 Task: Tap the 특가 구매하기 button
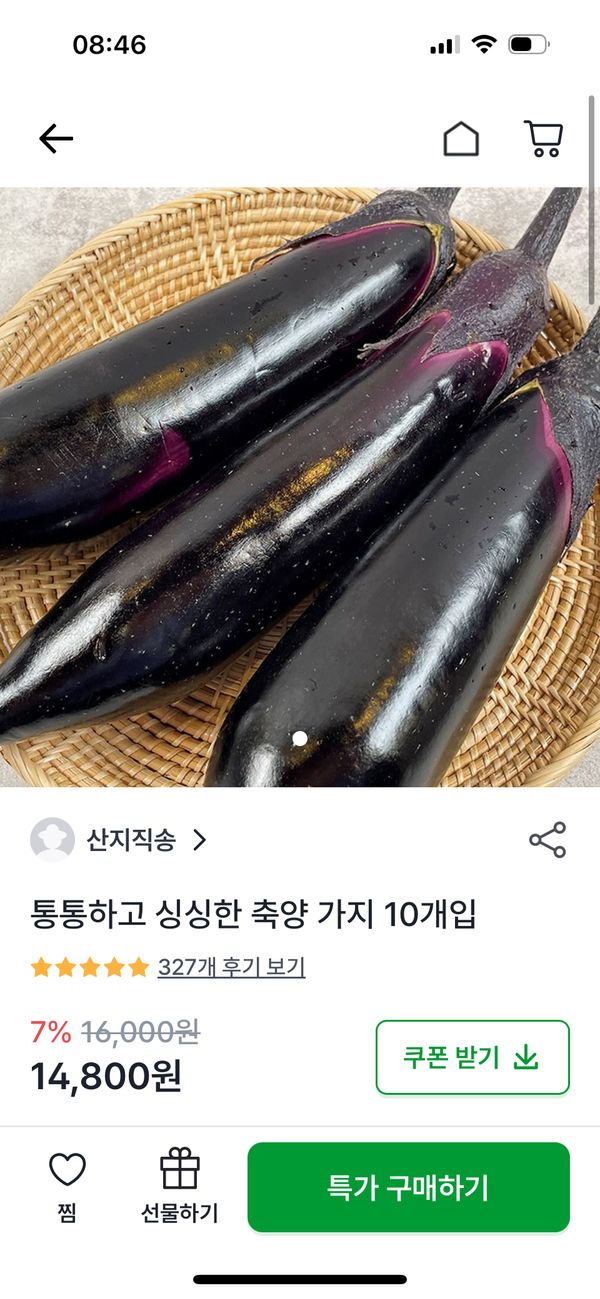tap(408, 1187)
